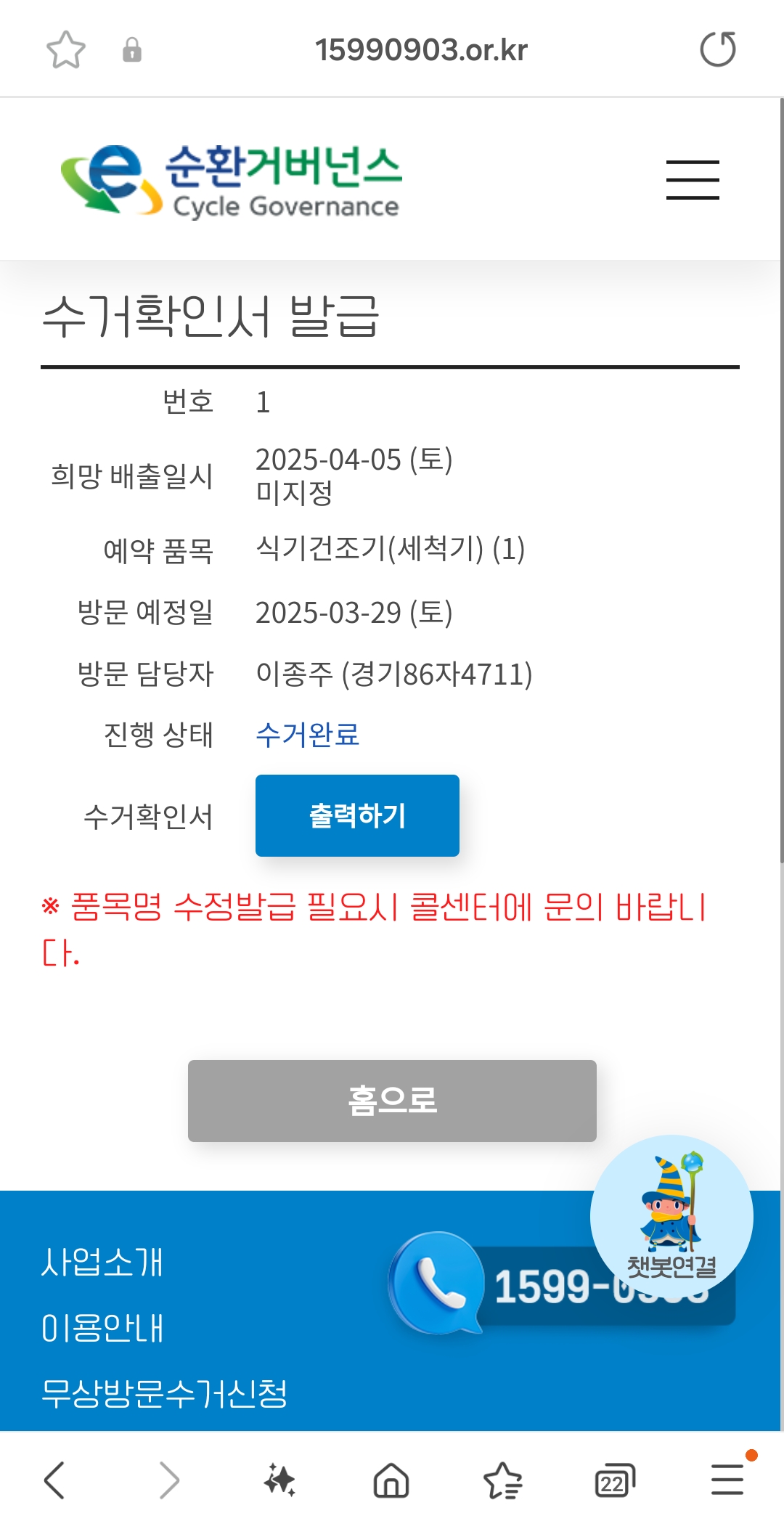Reload the page
This screenshot has width=784, height=1529.
pyautogui.click(x=717, y=49)
